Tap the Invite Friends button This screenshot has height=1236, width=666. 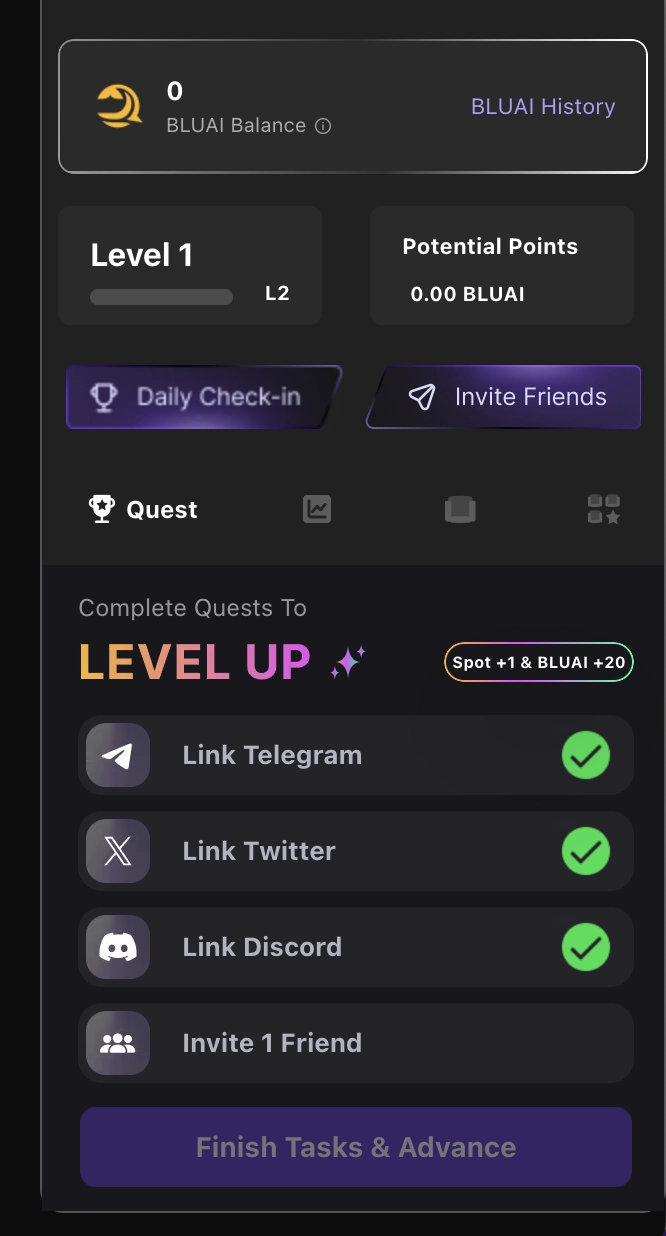click(504, 397)
